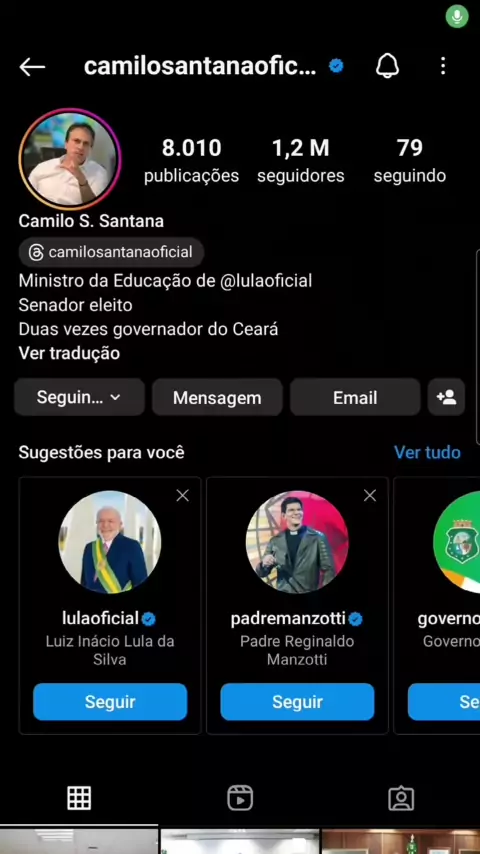480x854 pixels.
Task: Open the notifications bell for this profile
Action: [x=387, y=66]
